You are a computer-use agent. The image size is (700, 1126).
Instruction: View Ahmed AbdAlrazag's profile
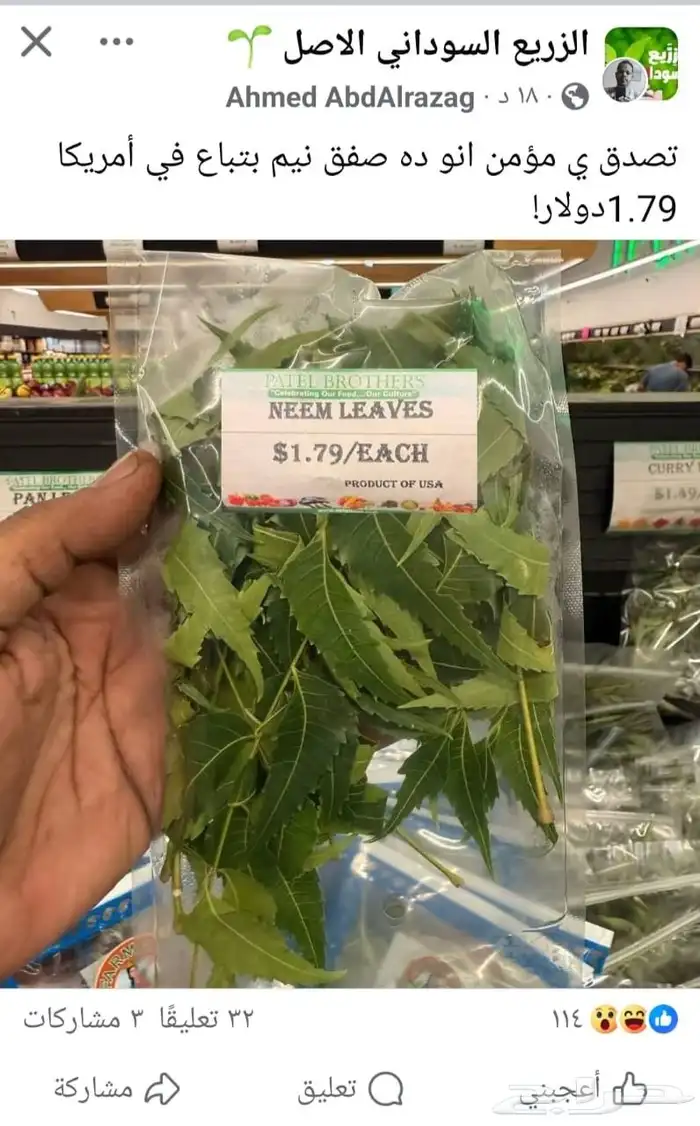click(x=350, y=97)
